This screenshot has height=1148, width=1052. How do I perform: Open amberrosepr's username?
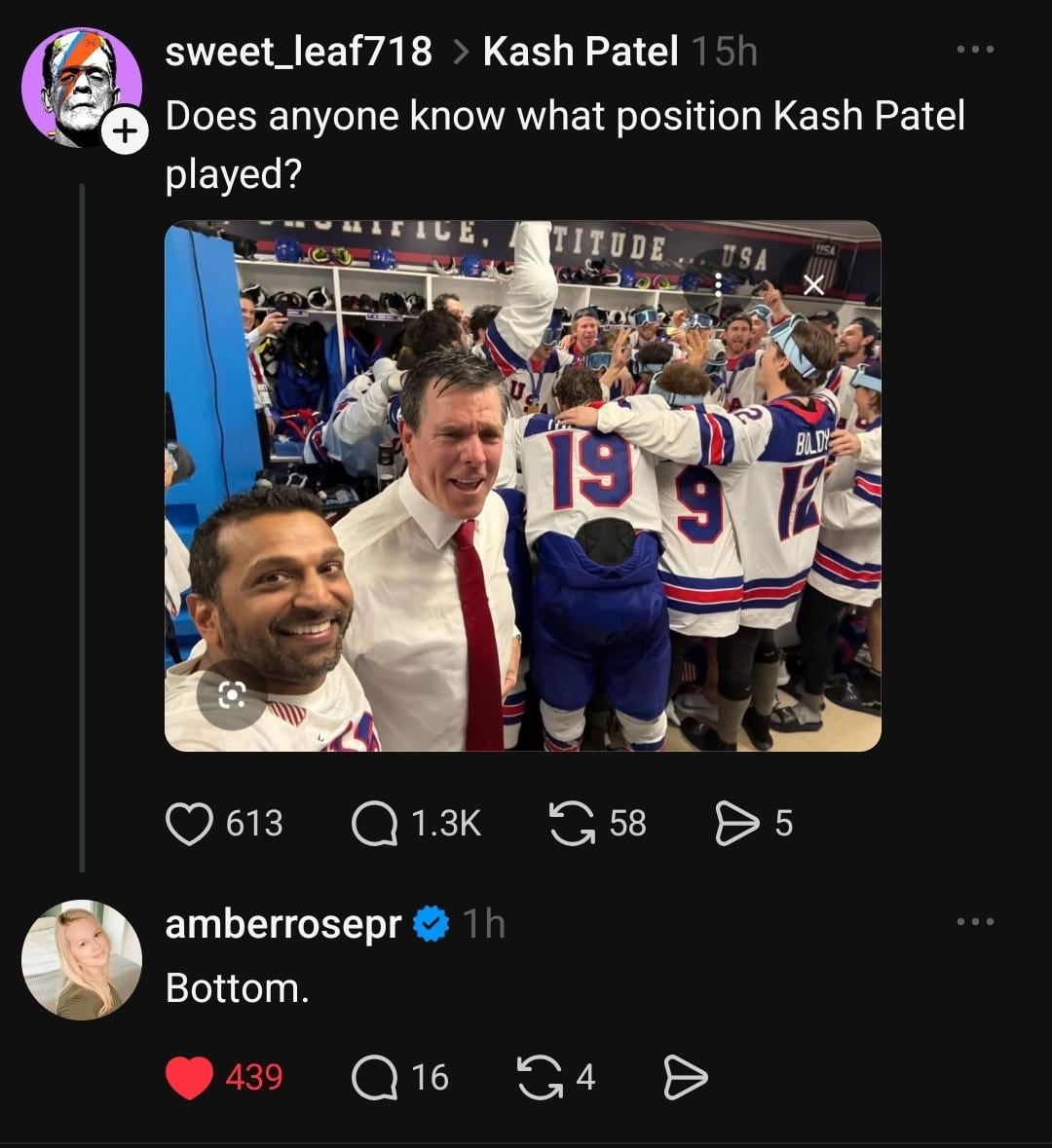click(x=282, y=923)
